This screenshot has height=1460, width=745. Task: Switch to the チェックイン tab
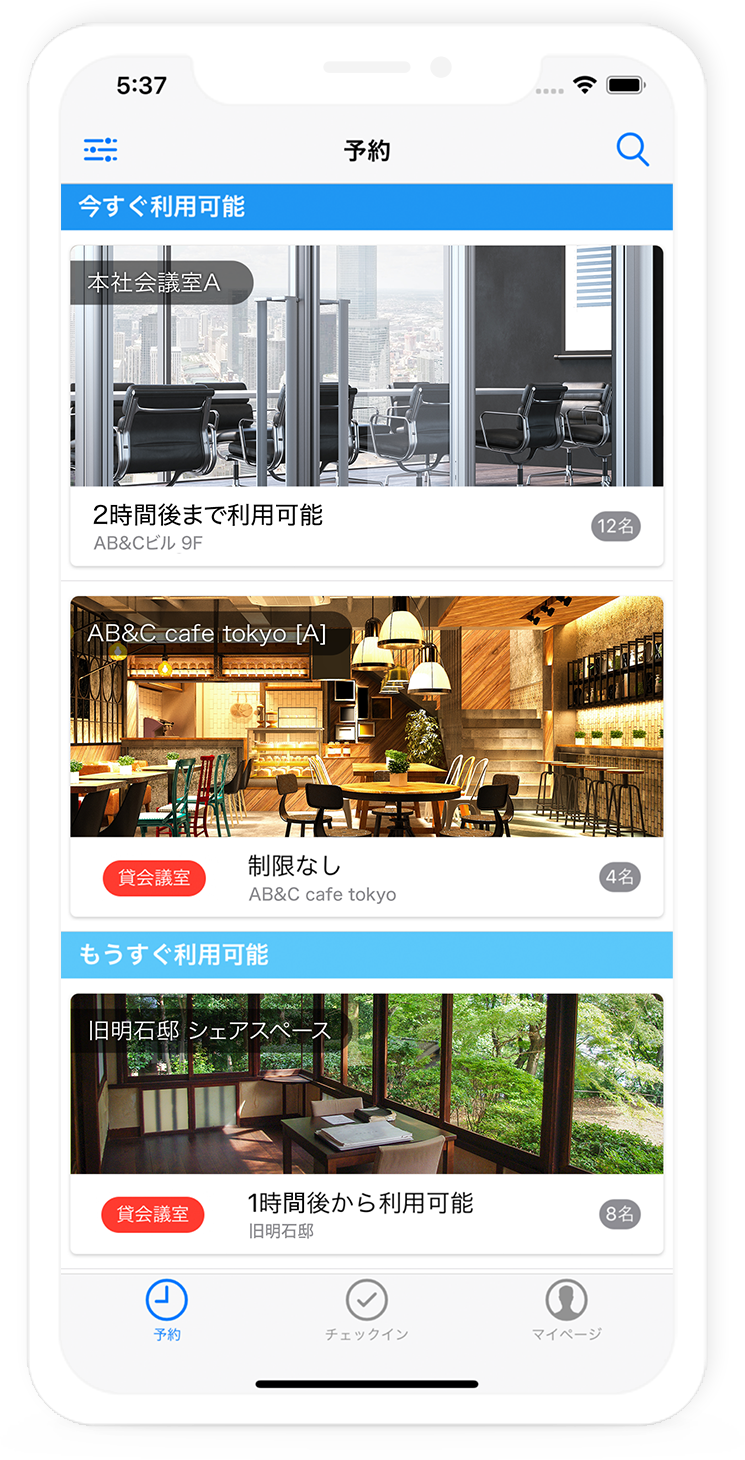[x=366, y=1310]
